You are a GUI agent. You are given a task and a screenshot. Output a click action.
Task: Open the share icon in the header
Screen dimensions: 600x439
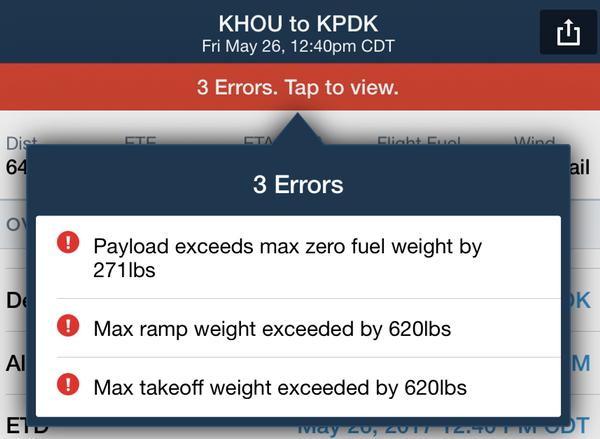567,33
